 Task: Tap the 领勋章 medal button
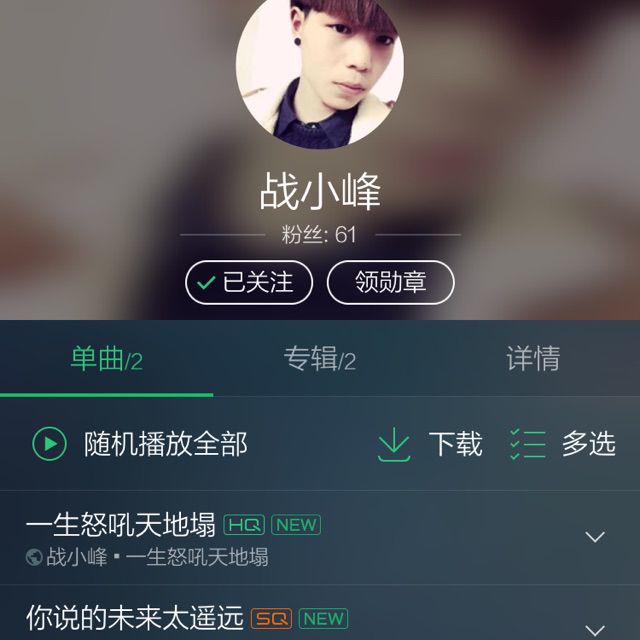pyautogui.click(x=390, y=283)
